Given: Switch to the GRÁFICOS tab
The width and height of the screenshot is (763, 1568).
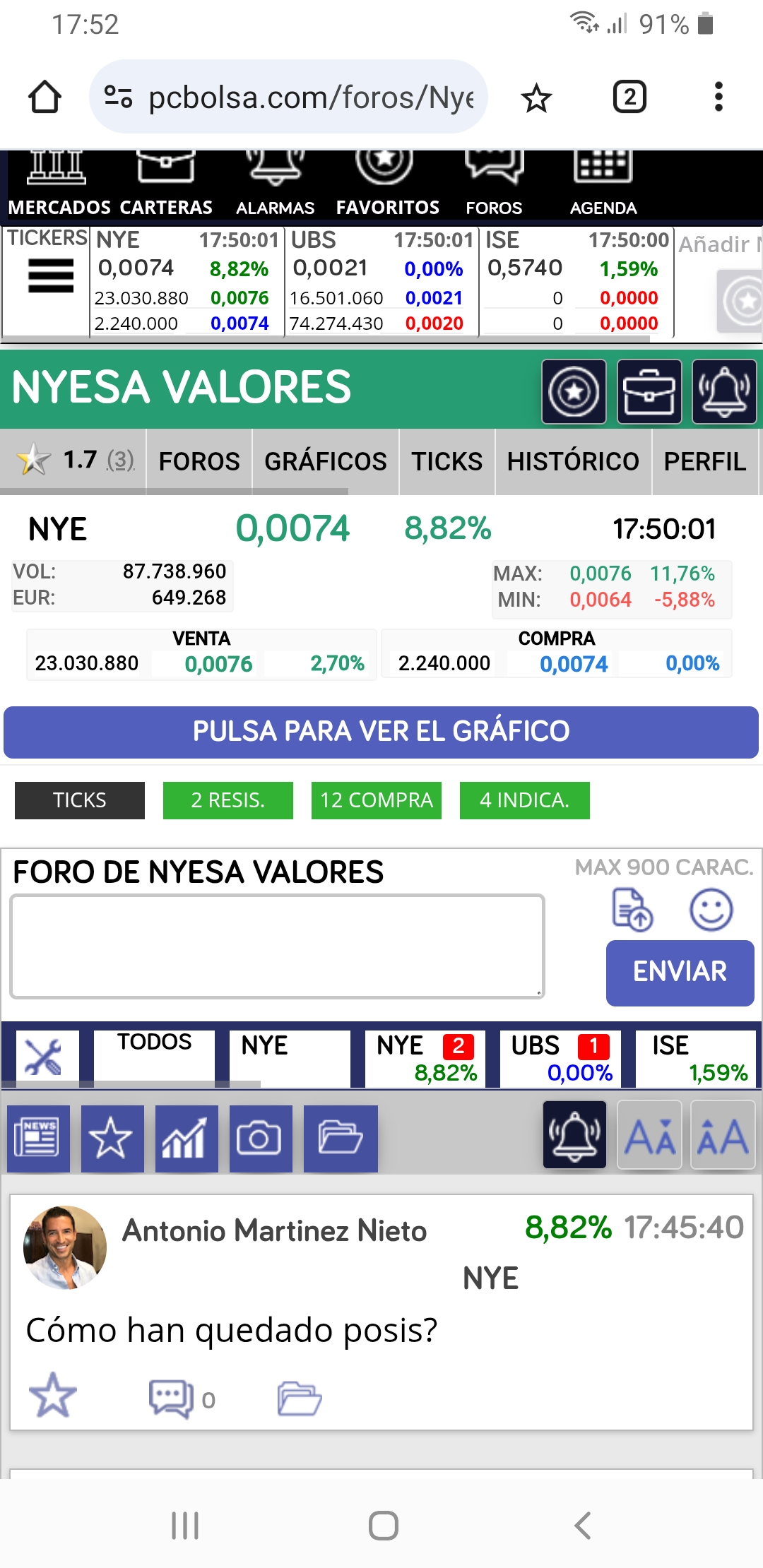Looking at the screenshot, I should 326,461.
